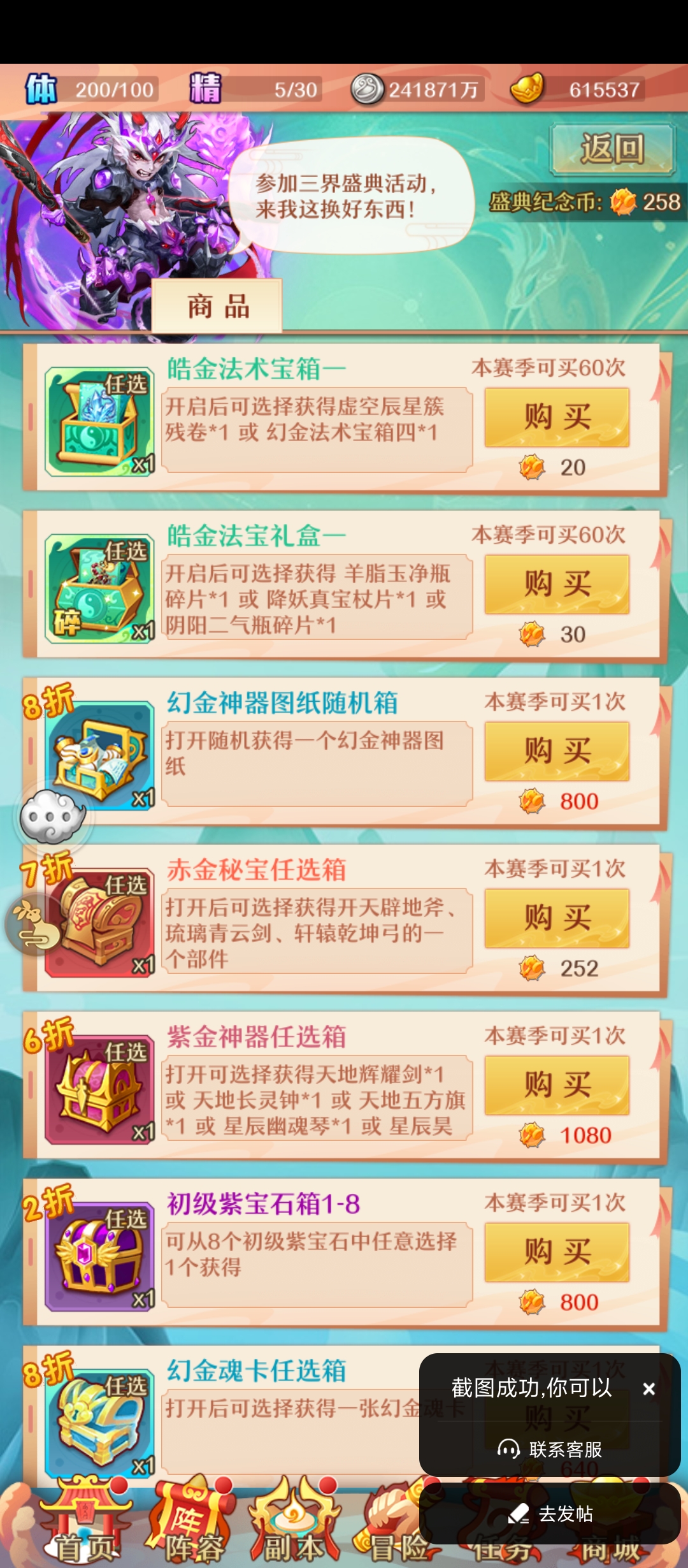The width and height of the screenshot is (688, 1568).
Task: Purchase 皓金法宝礼盒一 for 30 coins
Action: point(557,584)
